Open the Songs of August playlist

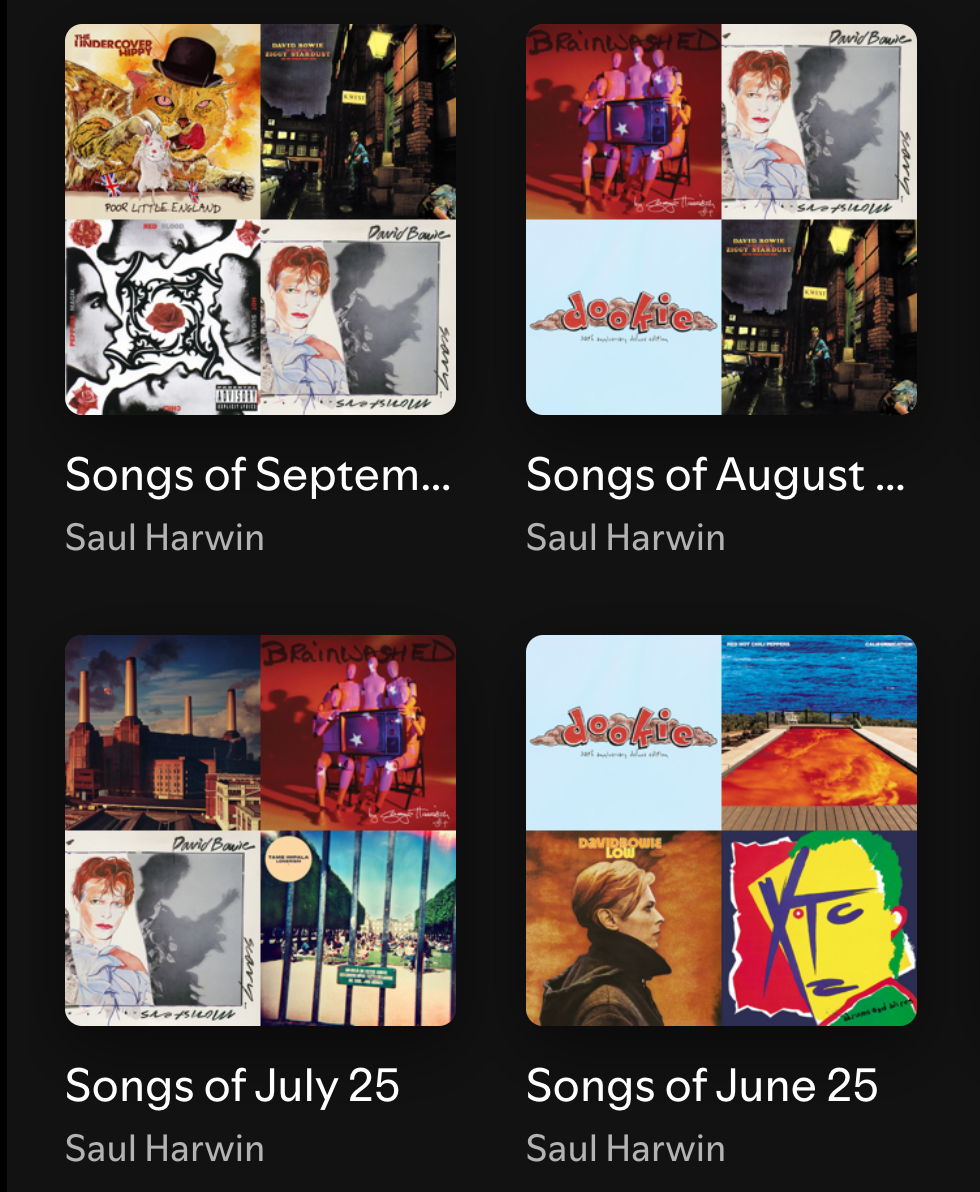coord(721,220)
